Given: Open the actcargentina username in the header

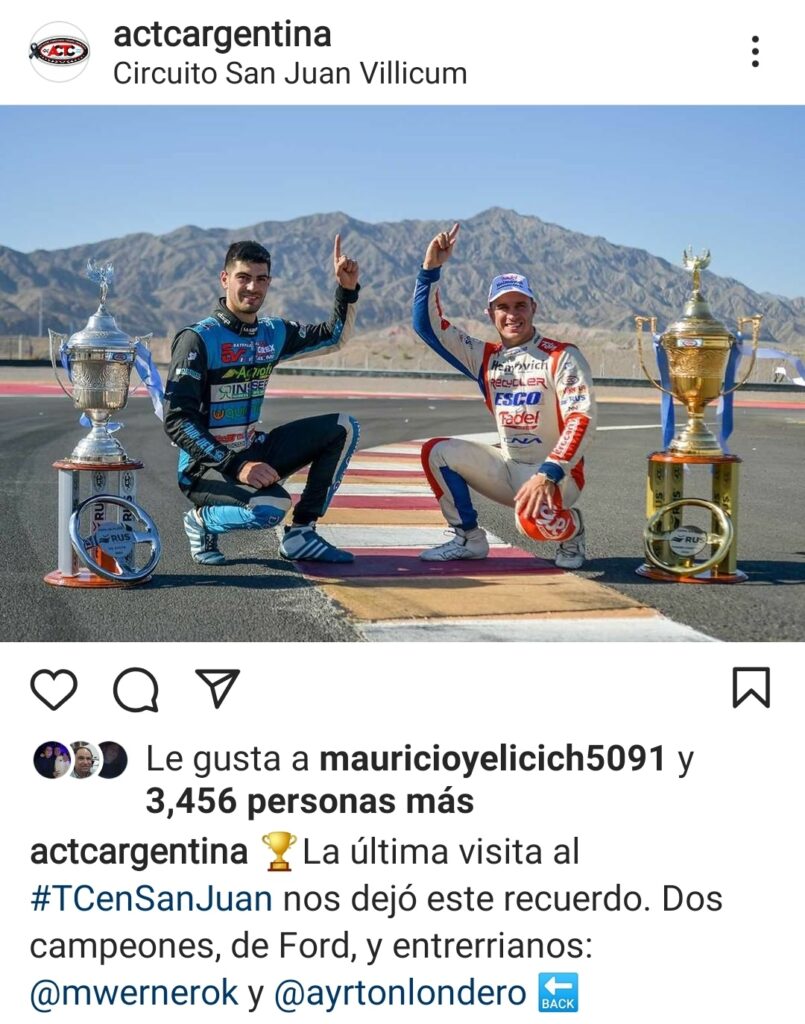Looking at the screenshot, I should click(222, 34).
